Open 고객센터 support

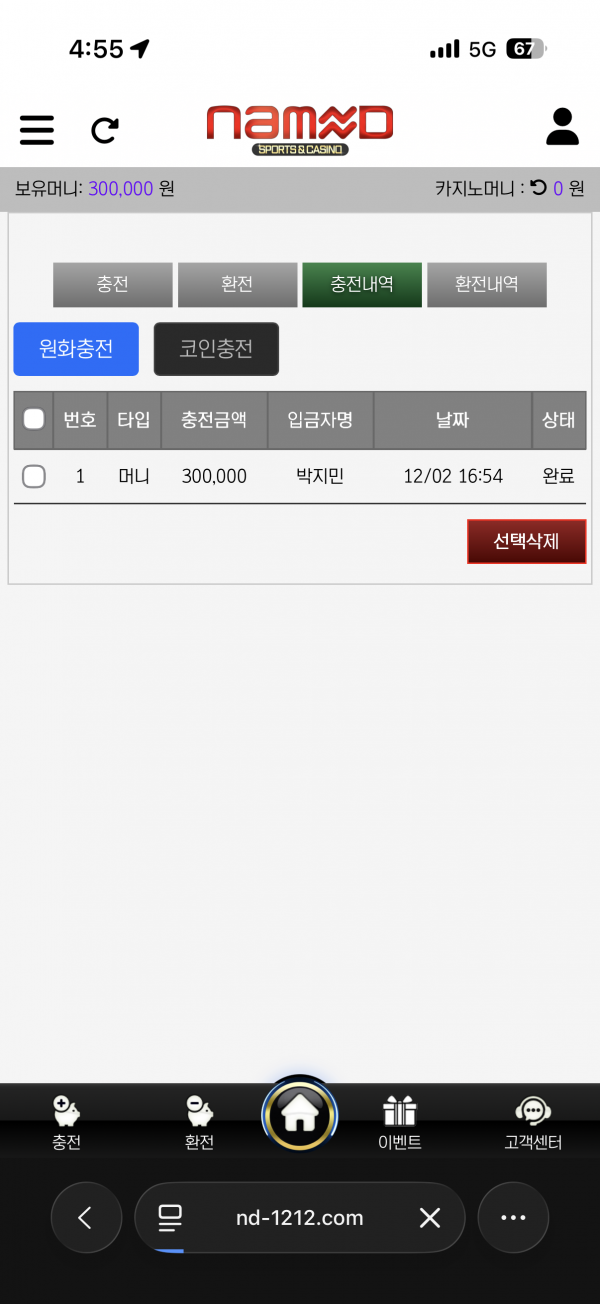click(533, 1122)
